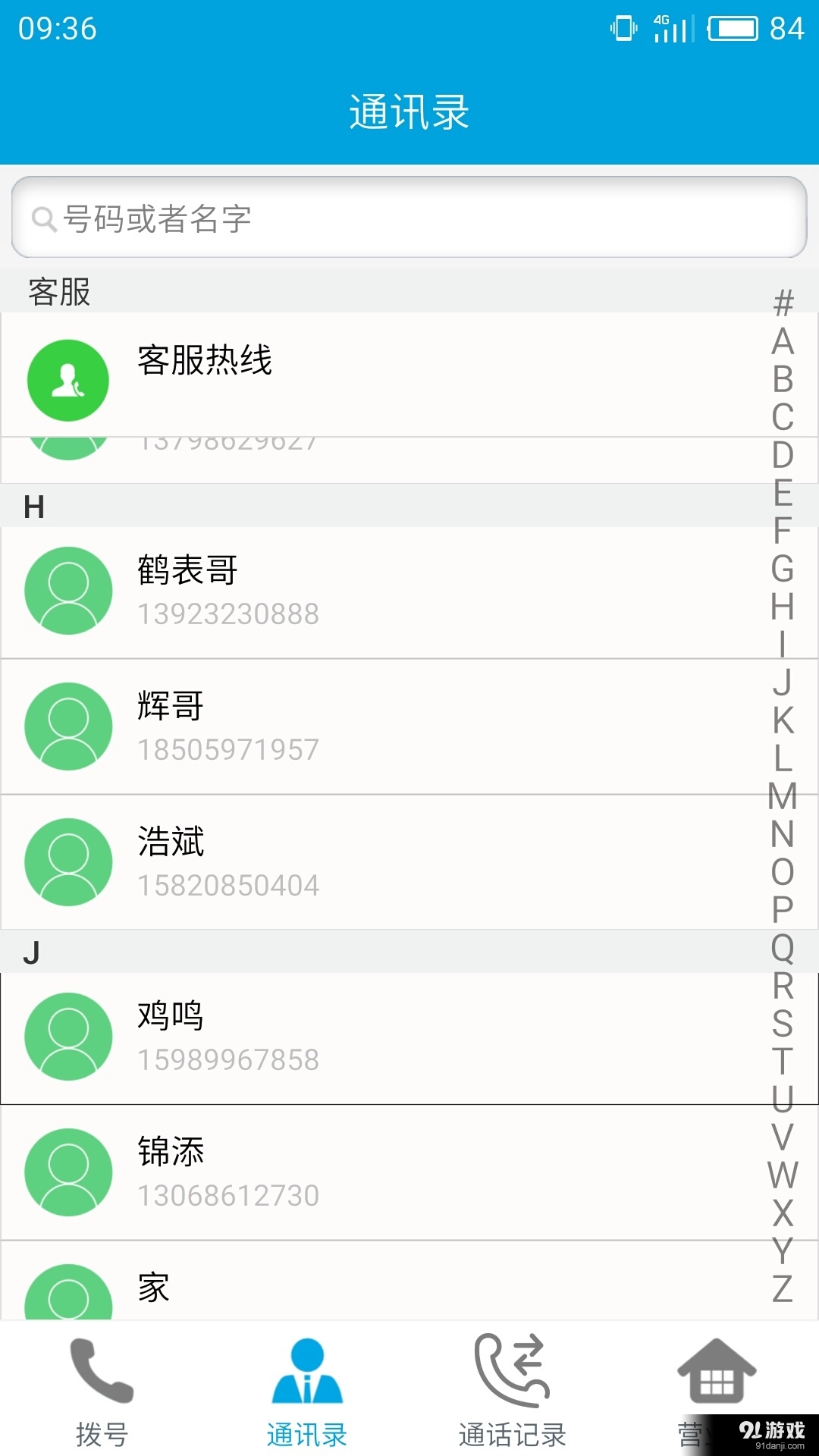Tap the green 客服热线 service hotline icon

[67, 379]
